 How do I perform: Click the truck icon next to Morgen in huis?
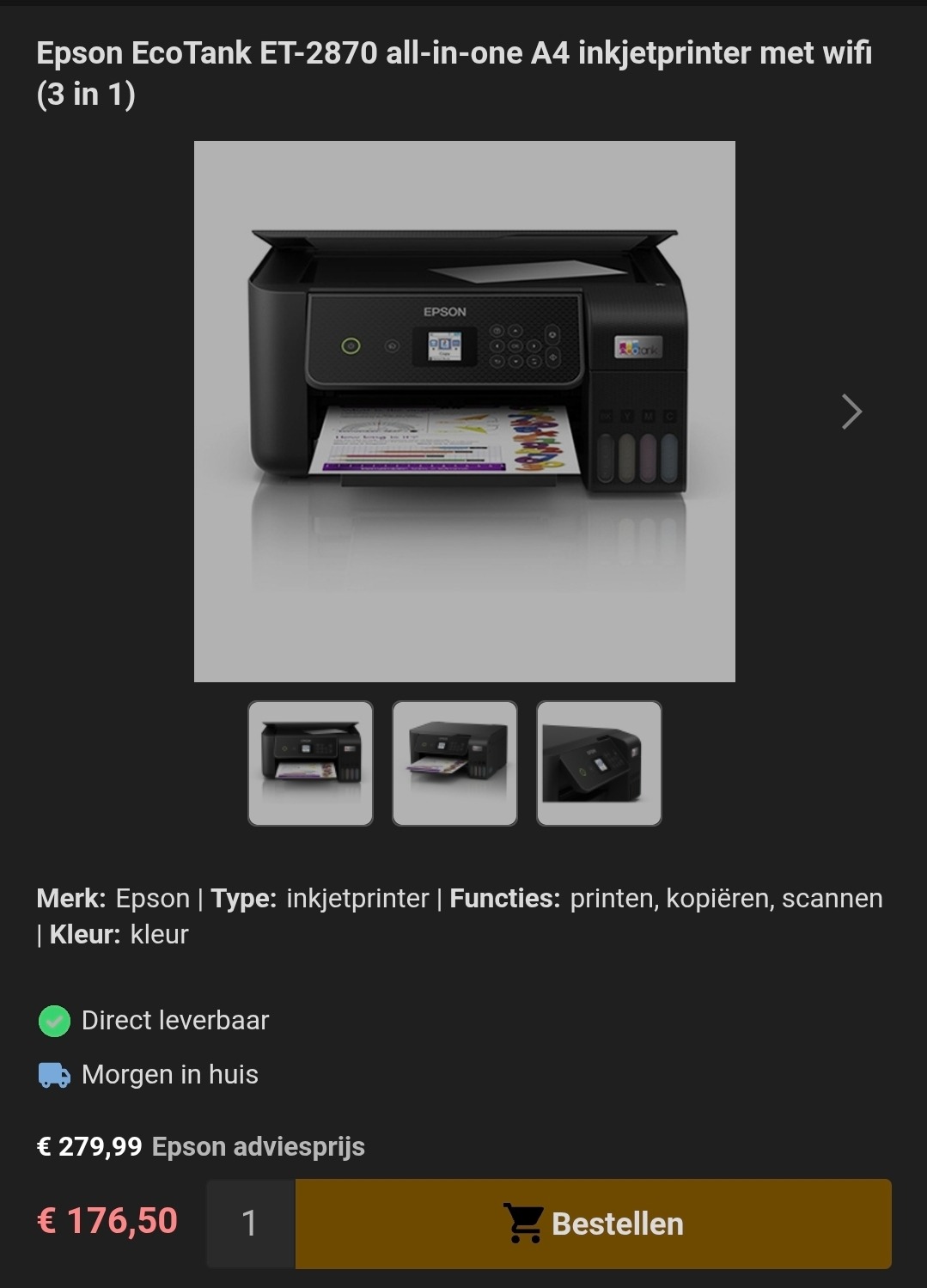[x=53, y=1073]
